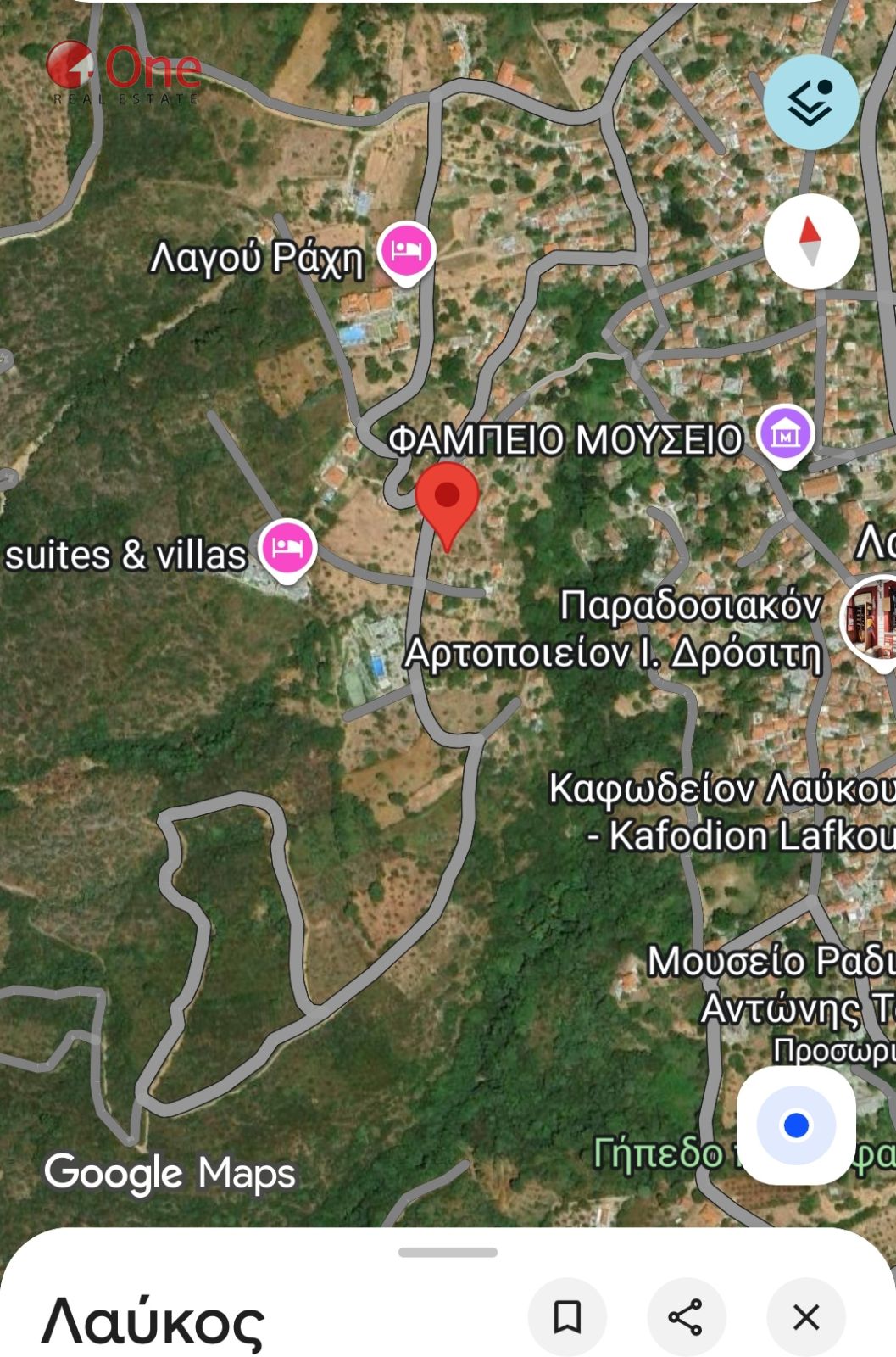This screenshot has width=896, height=1357.
Task: Open the suites & villas hotel pin
Action: pyautogui.click(x=287, y=548)
